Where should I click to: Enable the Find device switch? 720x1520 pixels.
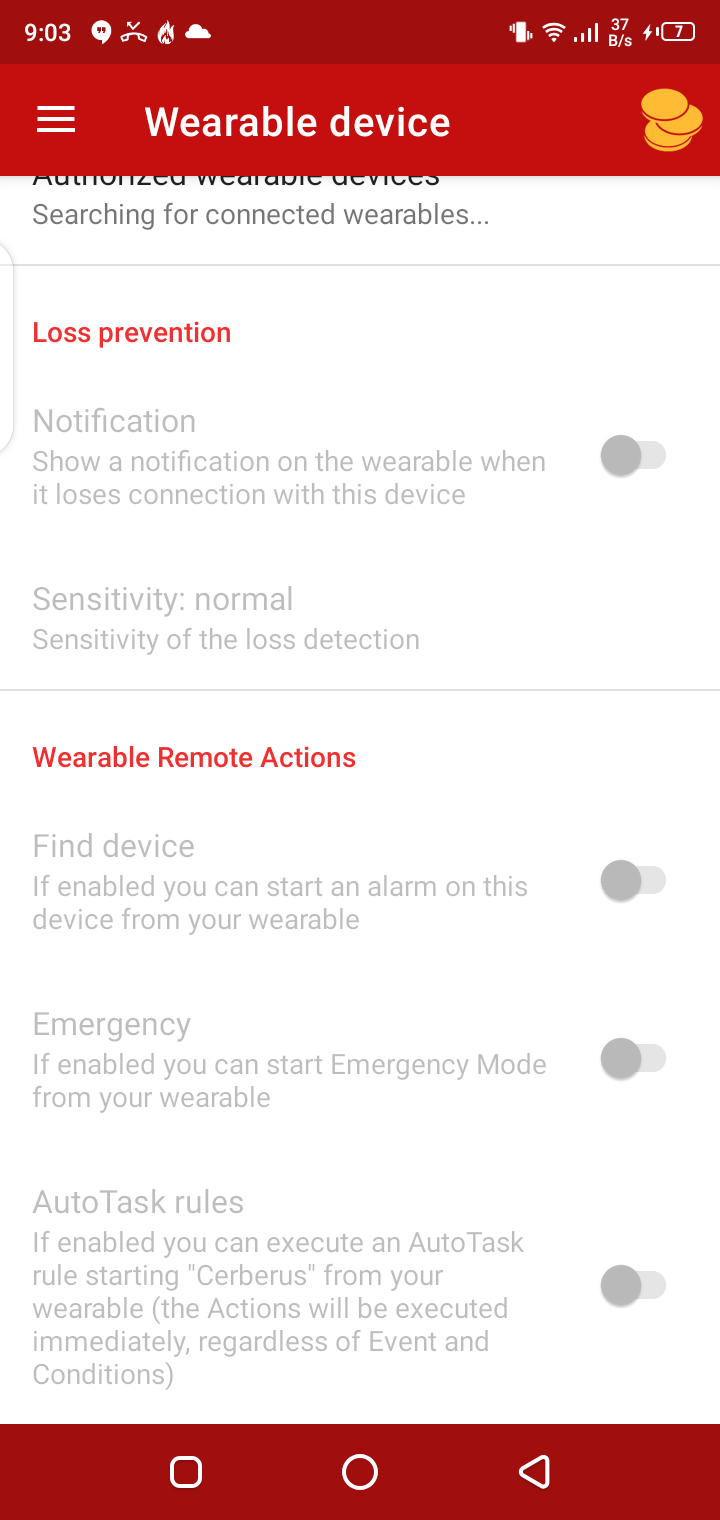[632, 881]
